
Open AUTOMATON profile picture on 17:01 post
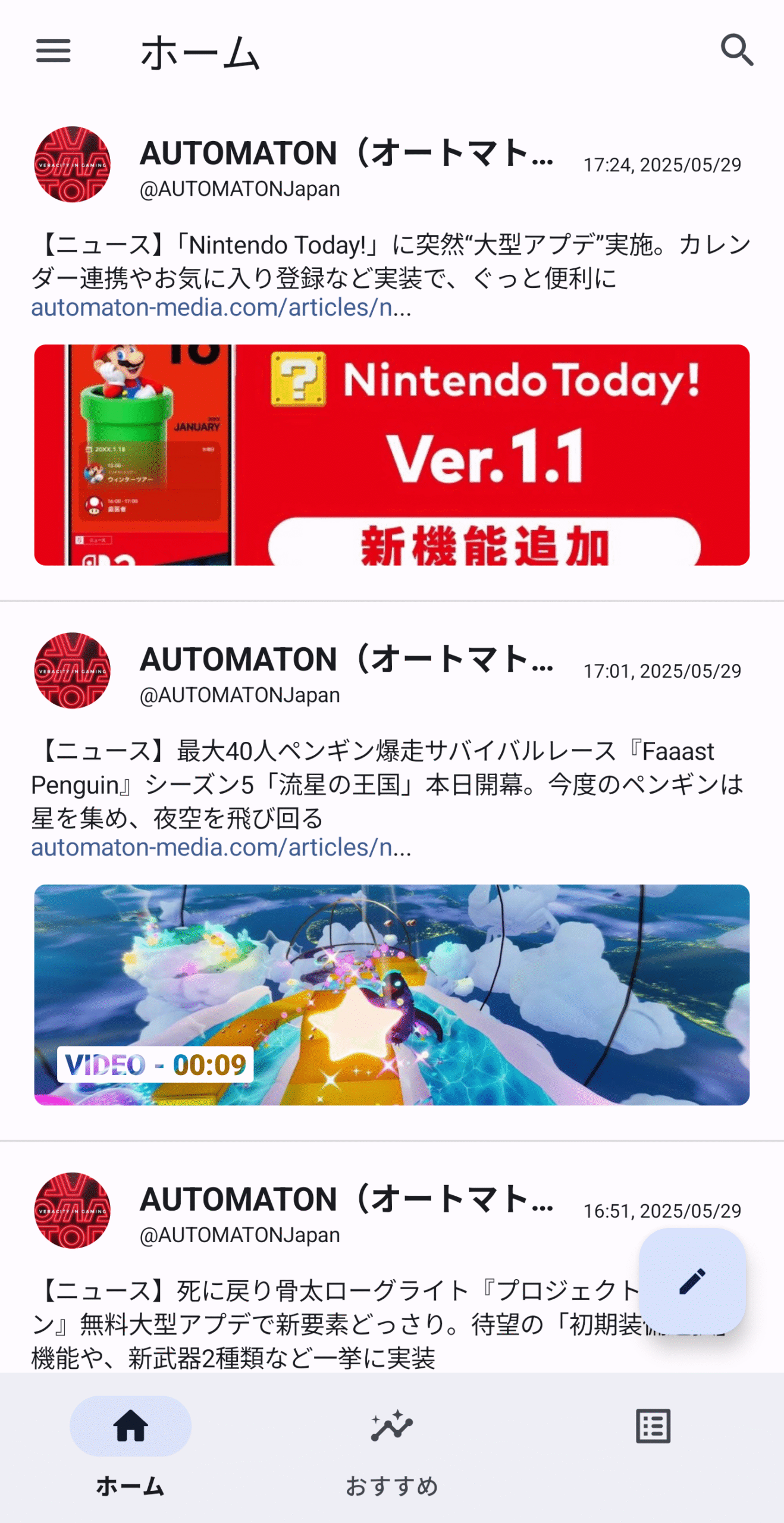[72, 670]
